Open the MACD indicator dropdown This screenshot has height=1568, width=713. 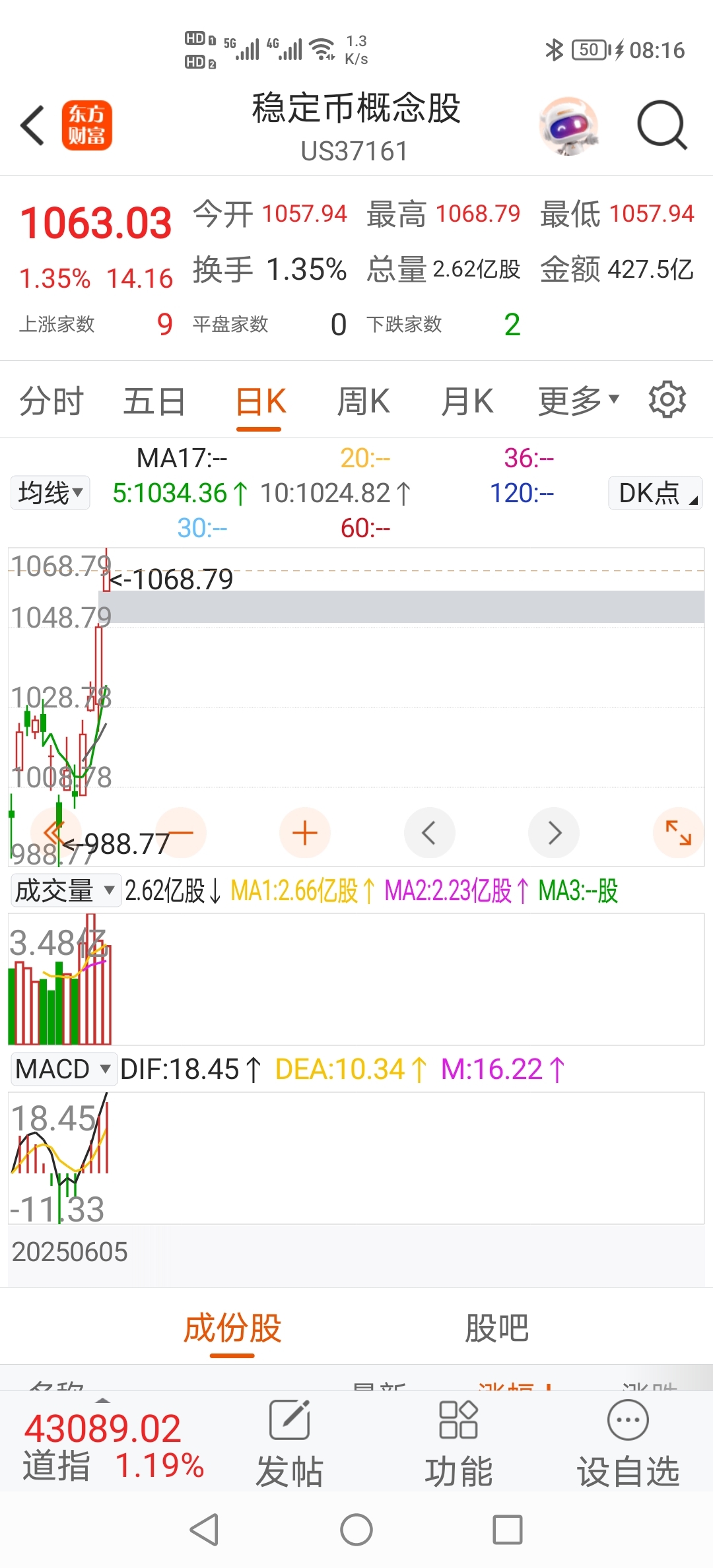[64, 1069]
